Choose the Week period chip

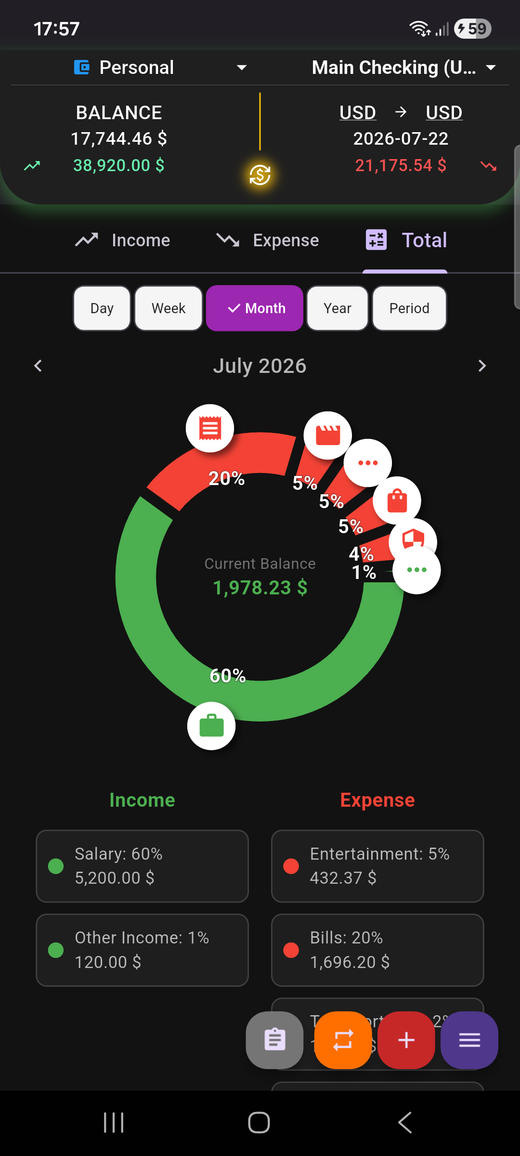[168, 308]
